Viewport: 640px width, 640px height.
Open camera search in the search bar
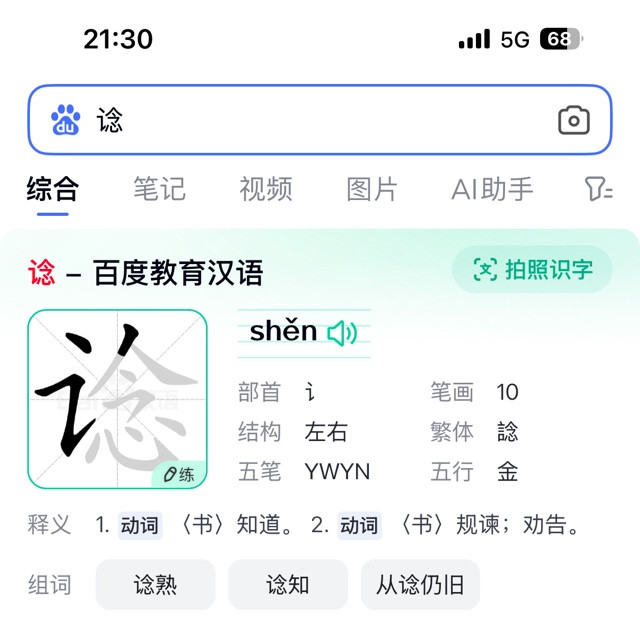(573, 121)
